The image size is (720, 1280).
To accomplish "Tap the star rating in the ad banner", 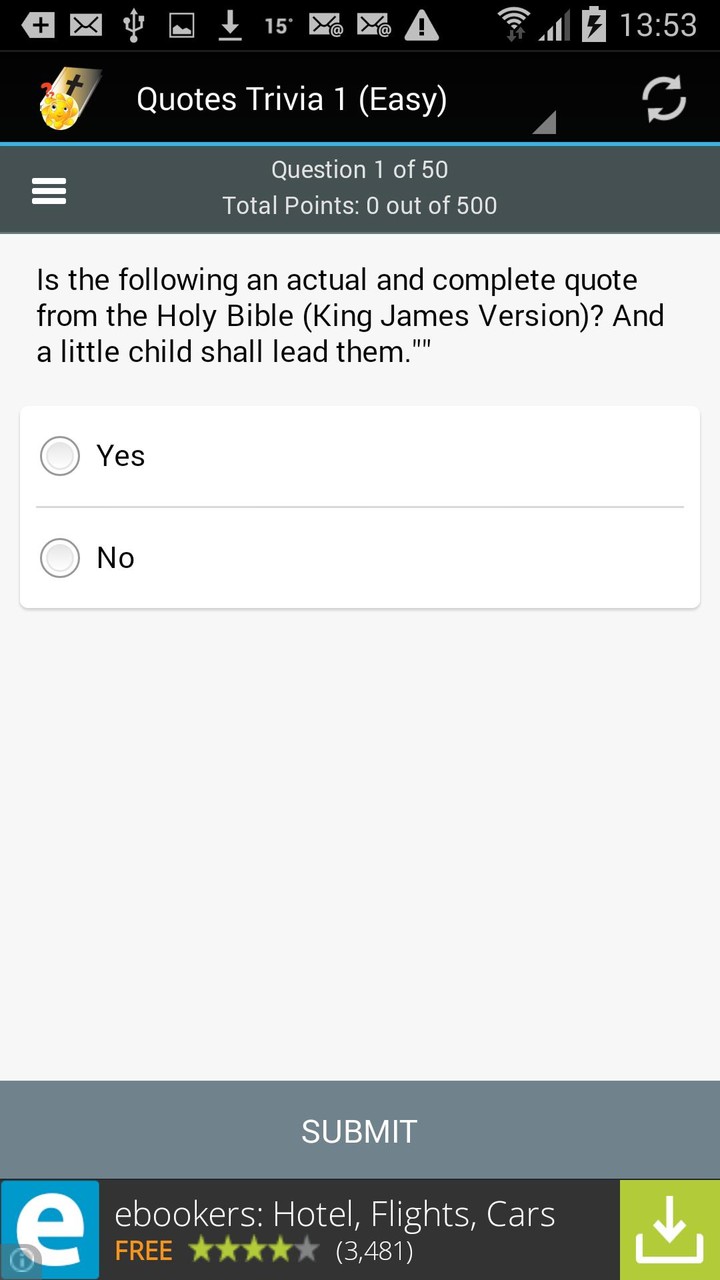I will 253,1249.
